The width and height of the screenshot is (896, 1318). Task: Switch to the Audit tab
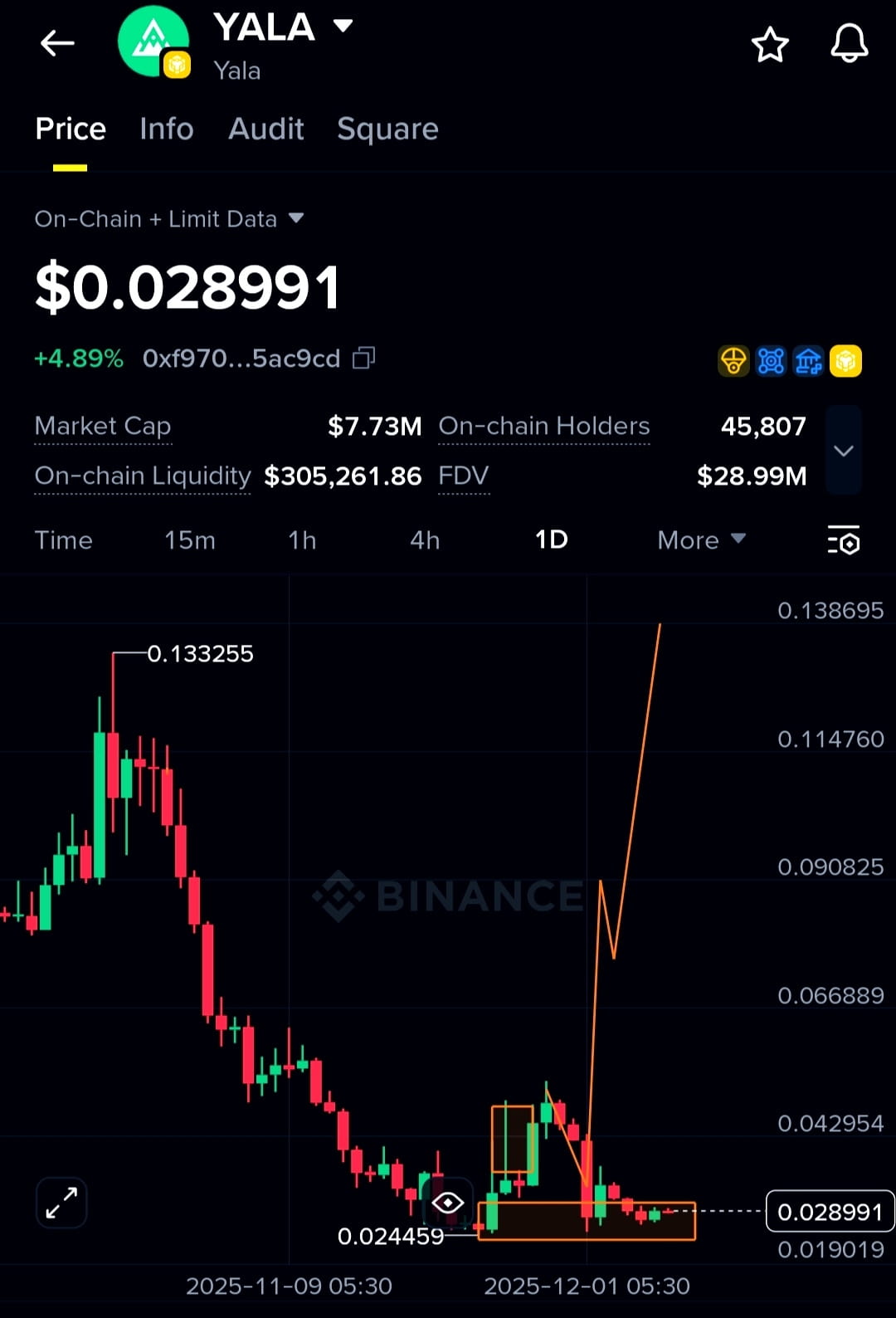click(265, 129)
